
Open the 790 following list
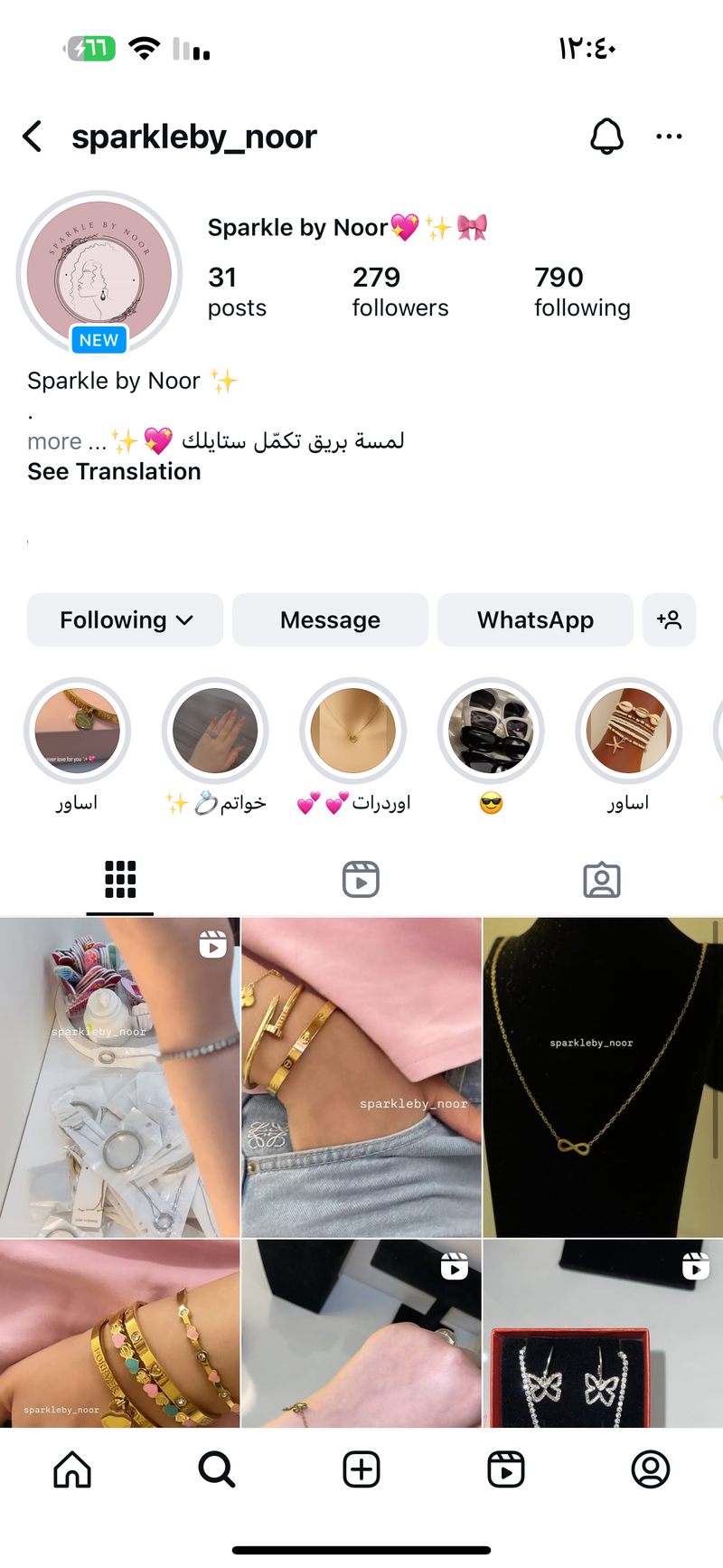click(x=581, y=291)
